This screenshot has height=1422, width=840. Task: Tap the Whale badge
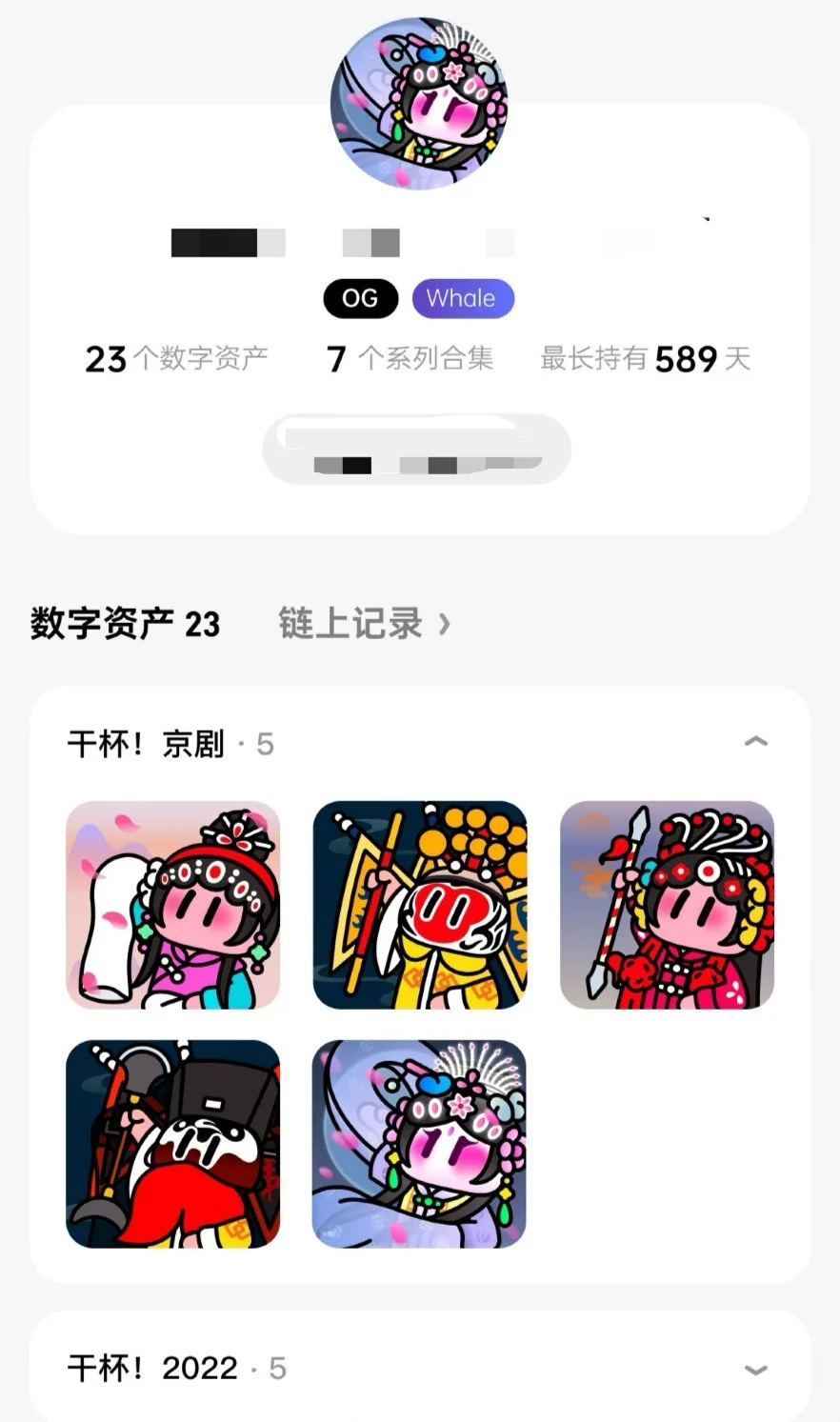coord(463,298)
